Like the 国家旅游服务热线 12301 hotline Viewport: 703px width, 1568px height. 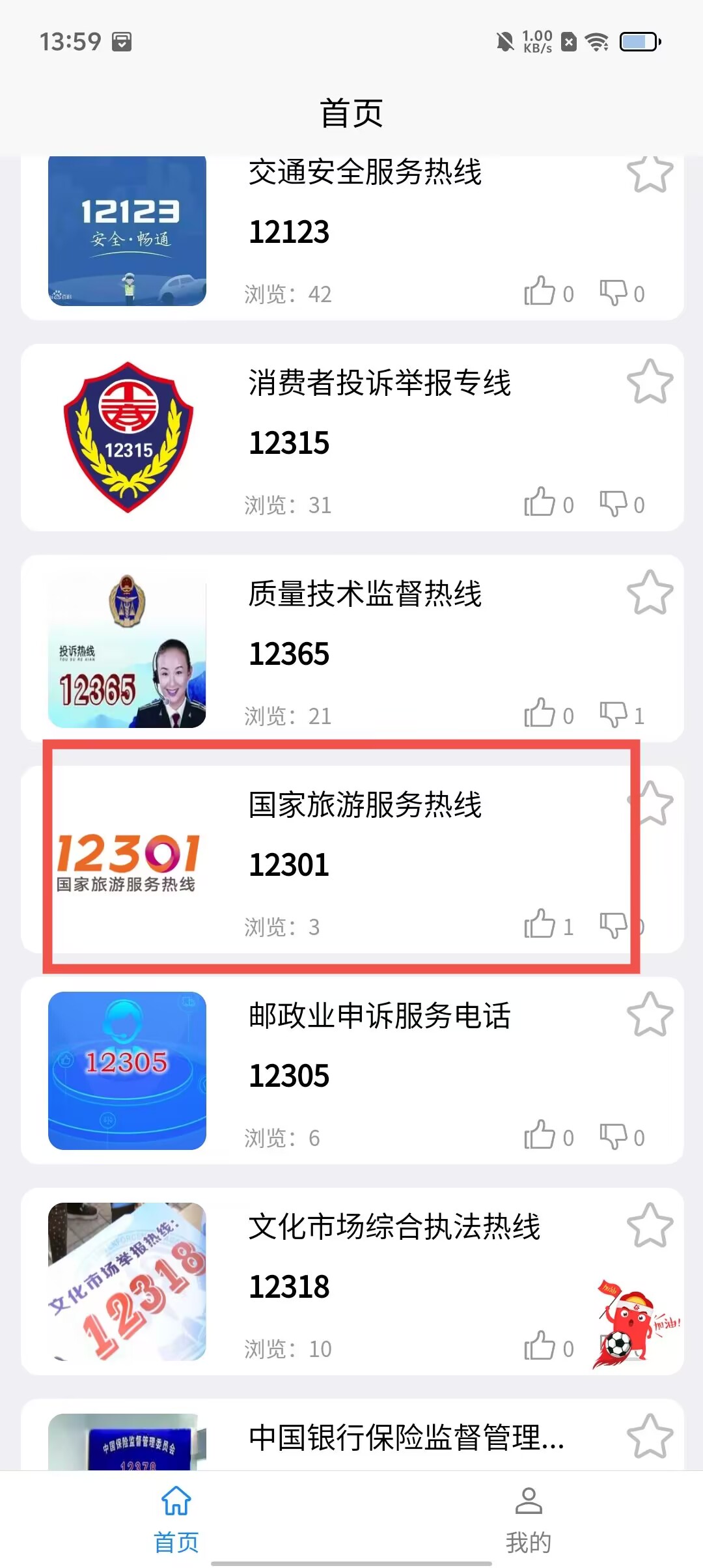[540, 925]
